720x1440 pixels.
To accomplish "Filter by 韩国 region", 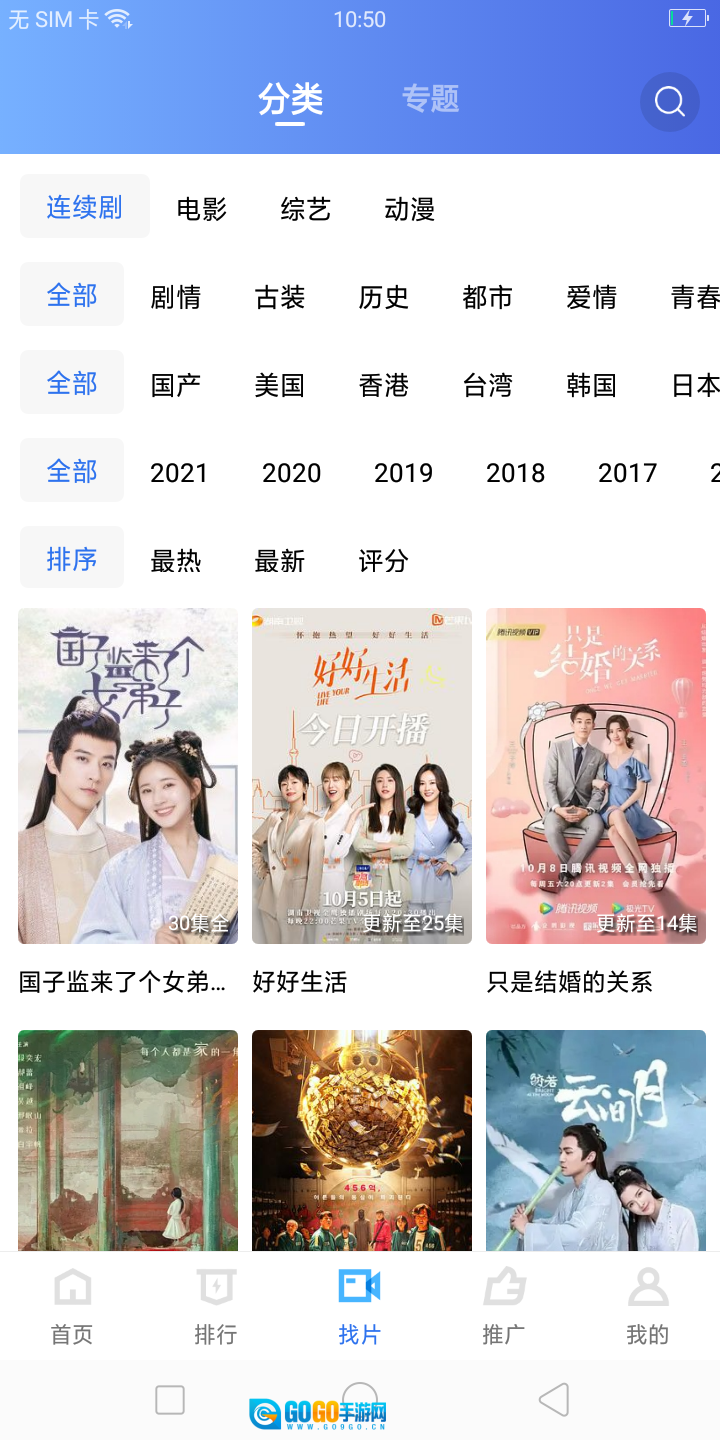I will click(591, 385).
